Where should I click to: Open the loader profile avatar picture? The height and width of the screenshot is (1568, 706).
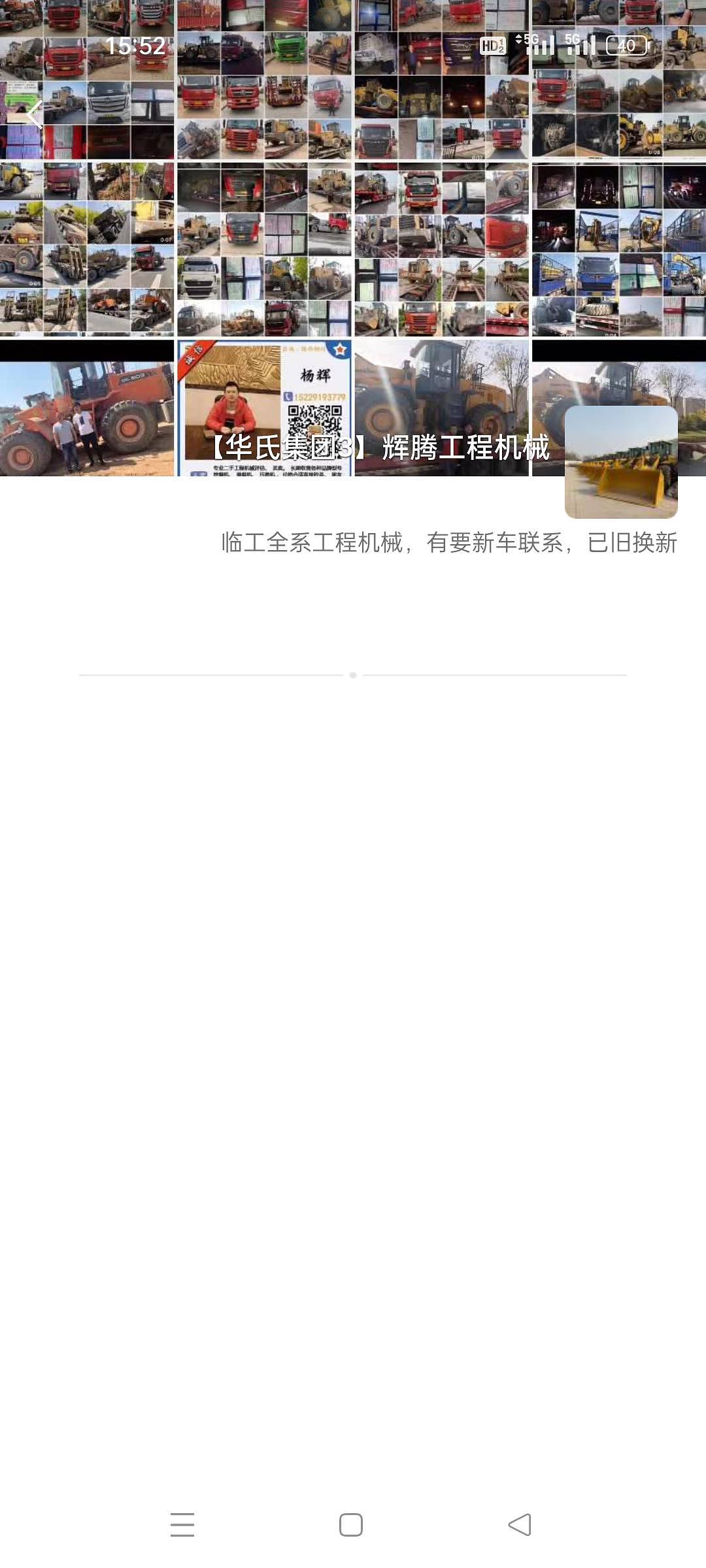[620, 462]
